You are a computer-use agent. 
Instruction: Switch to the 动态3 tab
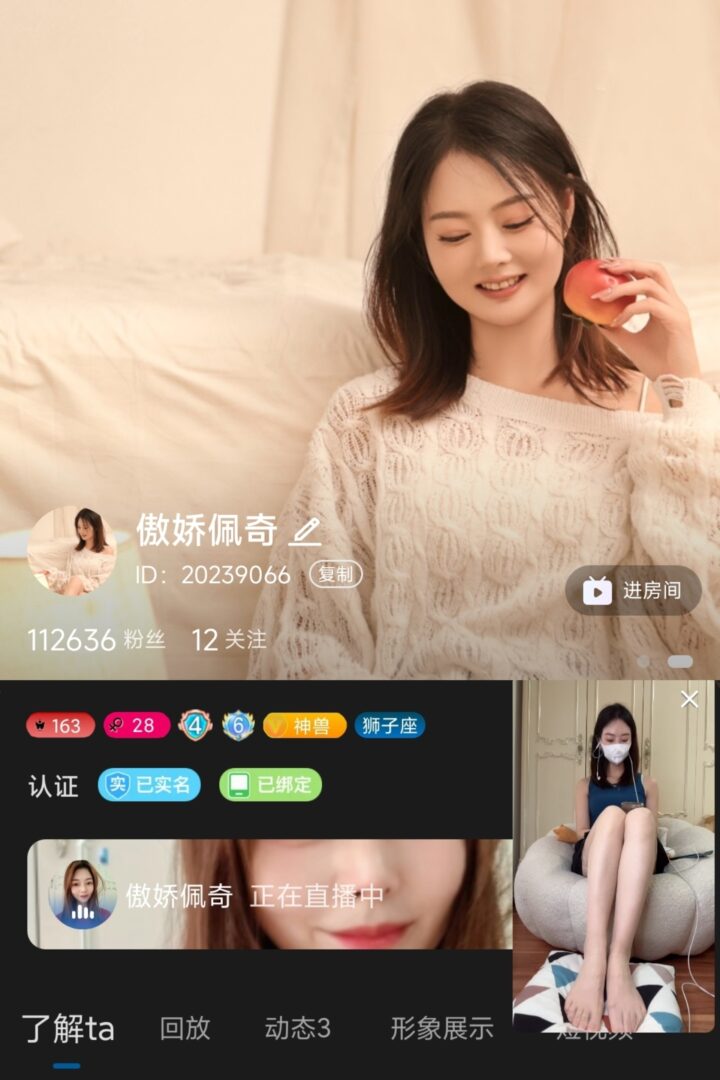tap(297, 1028)
